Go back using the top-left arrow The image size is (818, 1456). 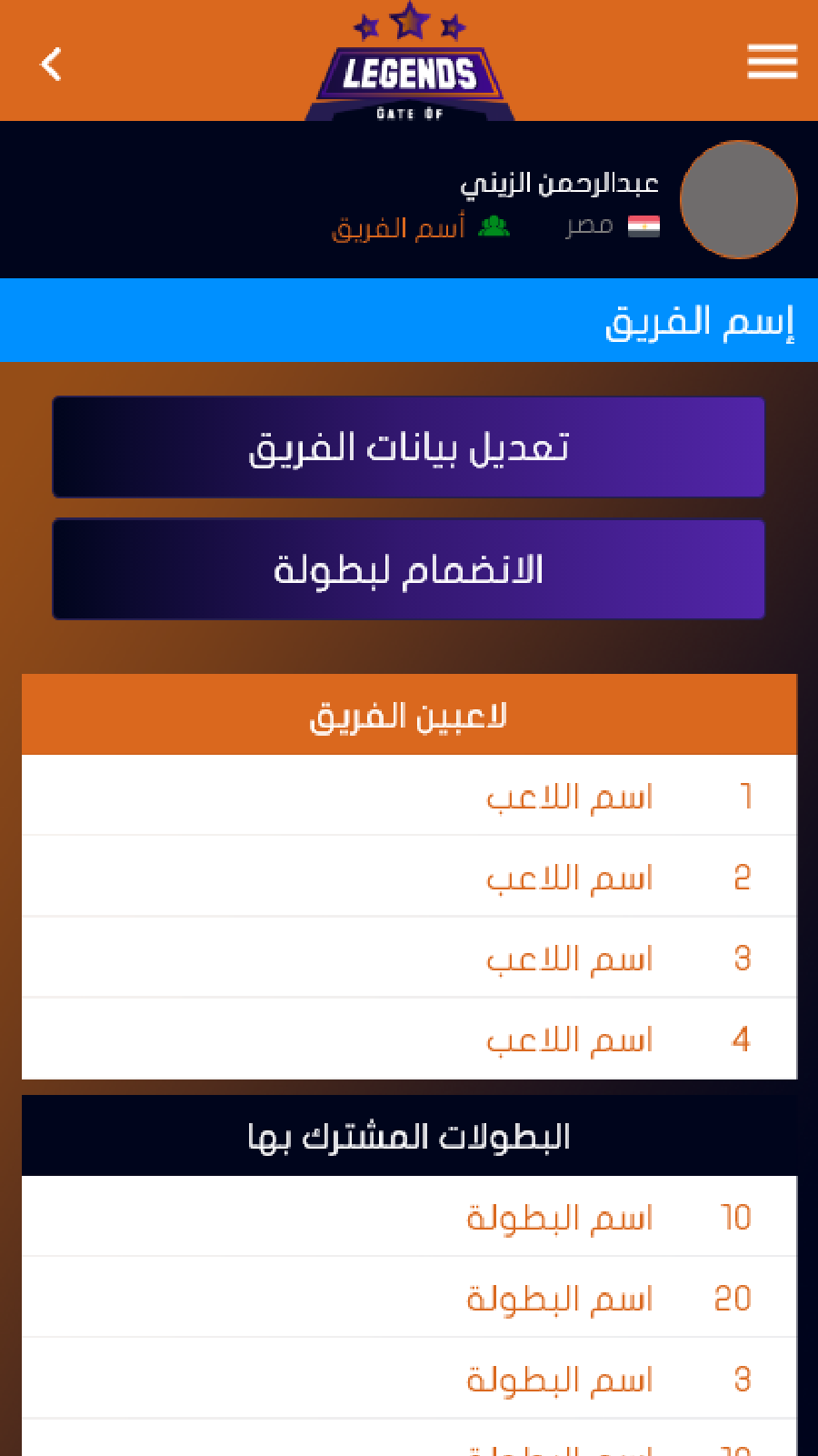pyautogui.click(x=52, y=65)
